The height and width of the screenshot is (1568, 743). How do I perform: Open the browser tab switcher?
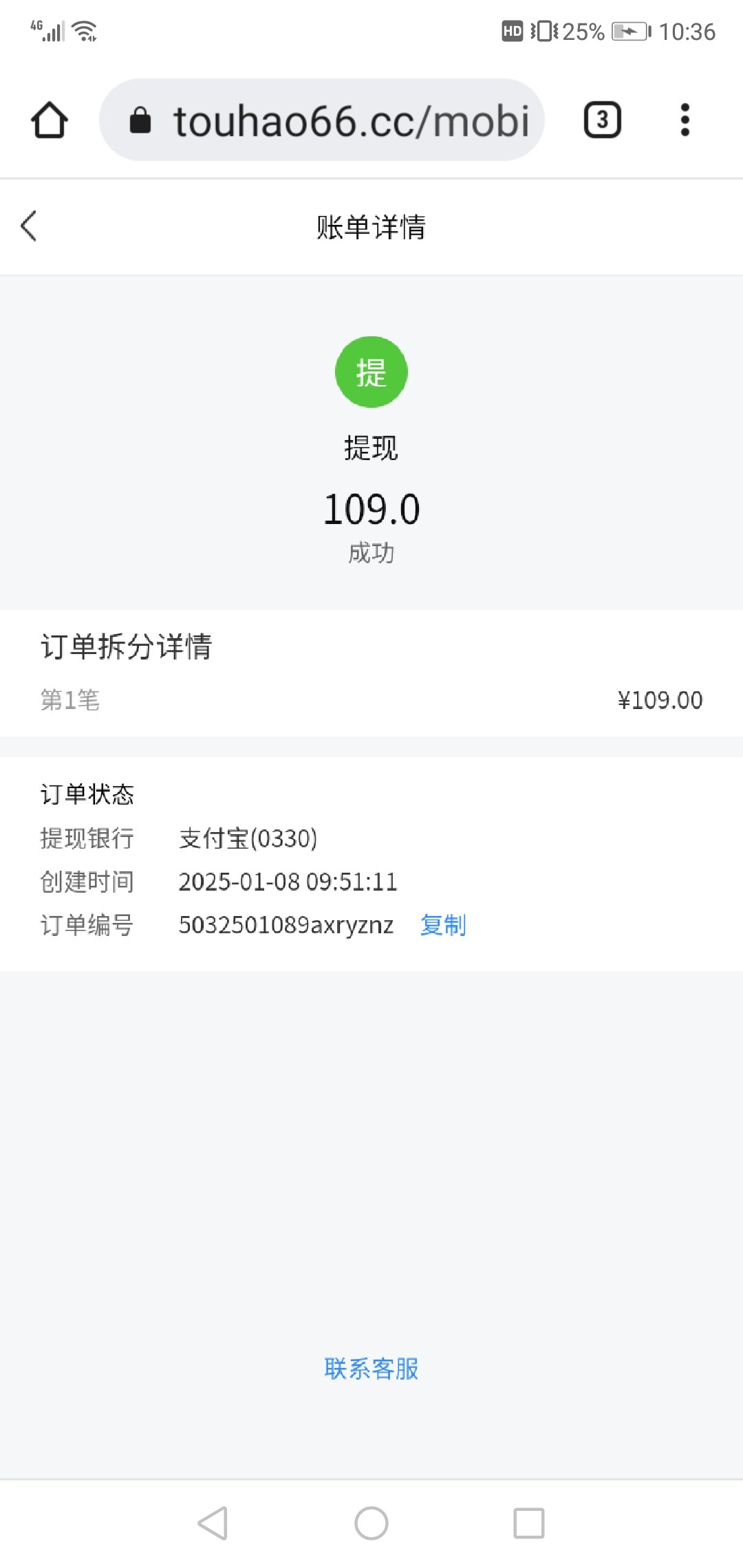(x=603, y=120)
